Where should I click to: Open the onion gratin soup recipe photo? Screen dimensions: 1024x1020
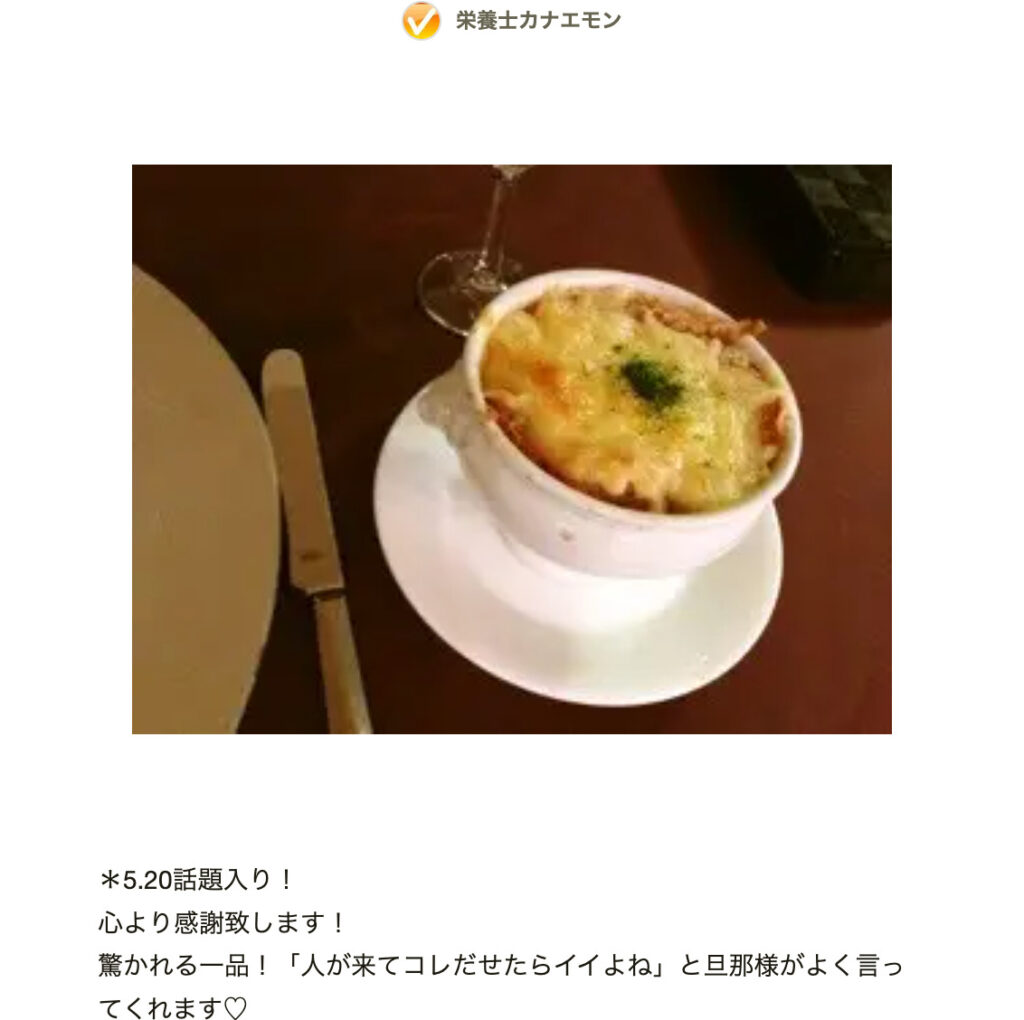point(511,449)
